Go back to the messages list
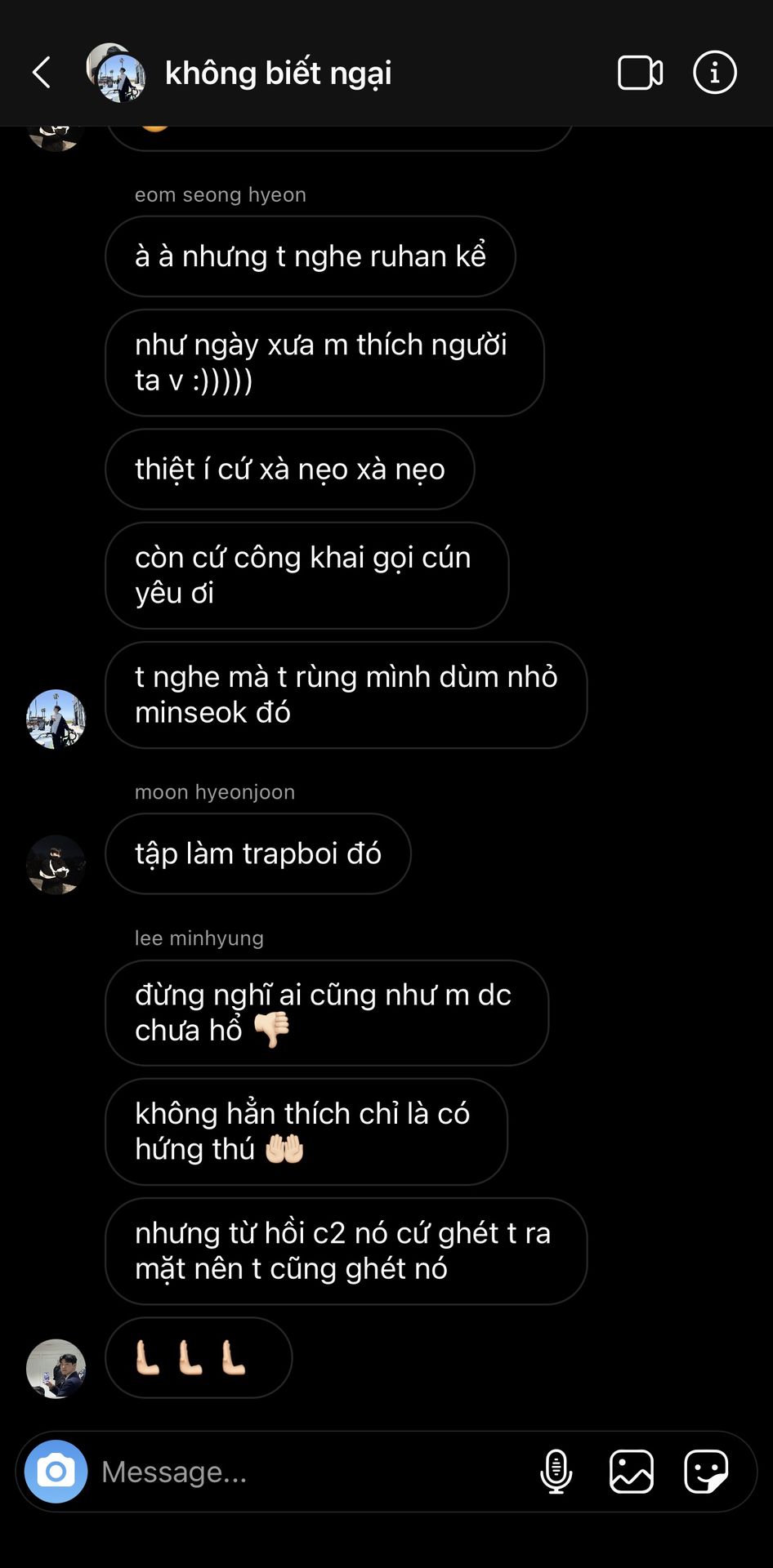Image resolution: width=773 pixels, height=1568 pixels. pyautogui.click(x=42, y=73)
